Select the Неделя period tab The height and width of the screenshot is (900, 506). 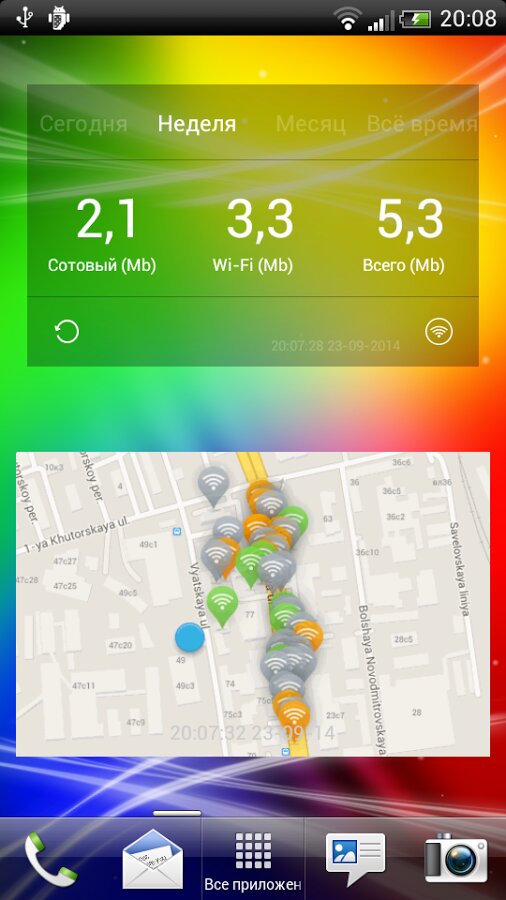pos(197,124)
